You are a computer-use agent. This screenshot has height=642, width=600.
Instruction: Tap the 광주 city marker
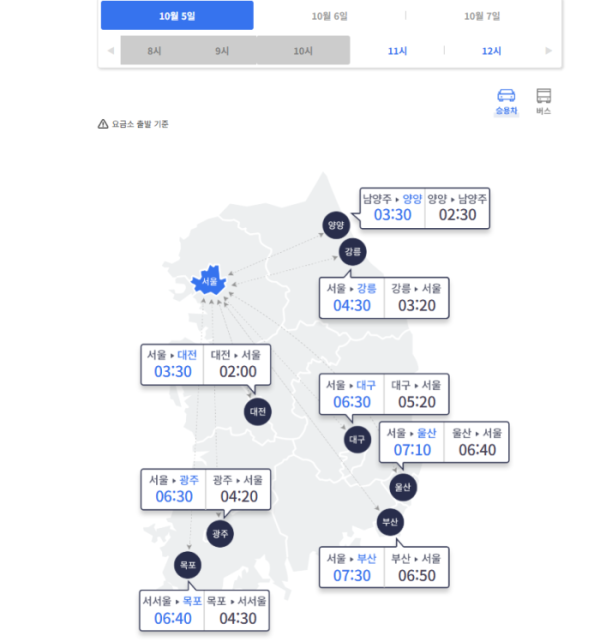tap(220, 534)
